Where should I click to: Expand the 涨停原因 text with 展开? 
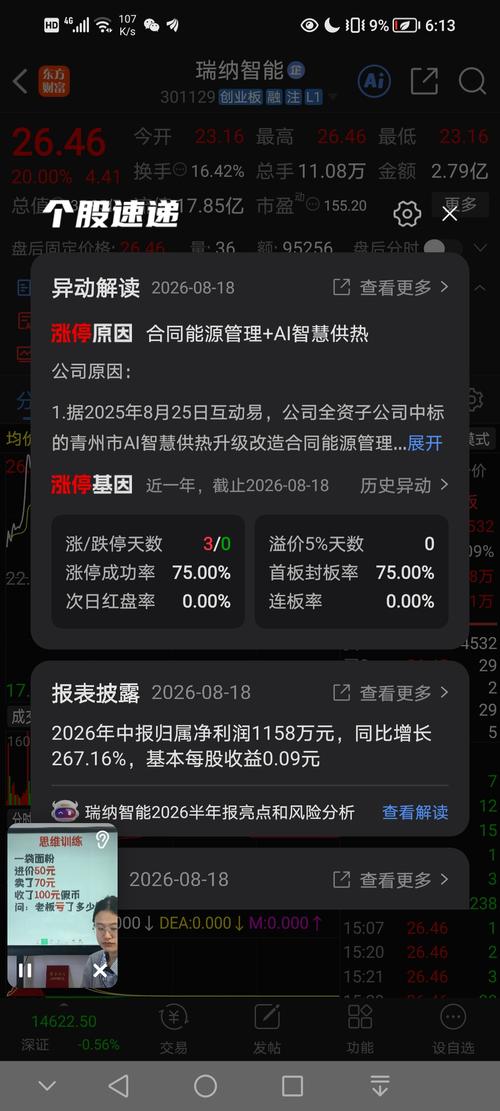425,444
